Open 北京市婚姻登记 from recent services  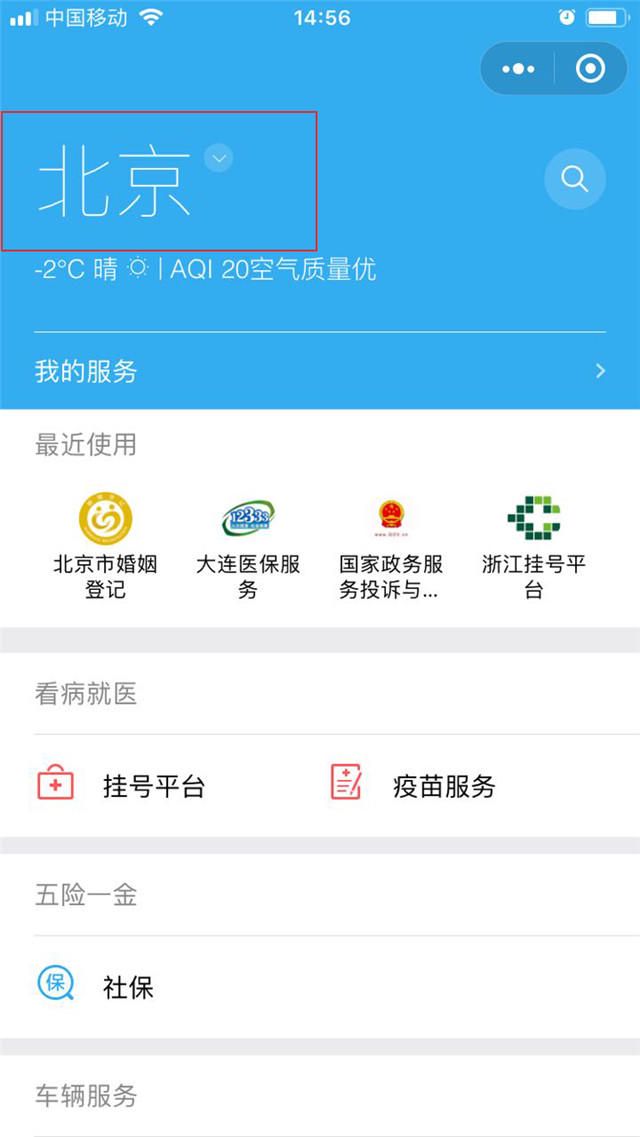[105, 547]
